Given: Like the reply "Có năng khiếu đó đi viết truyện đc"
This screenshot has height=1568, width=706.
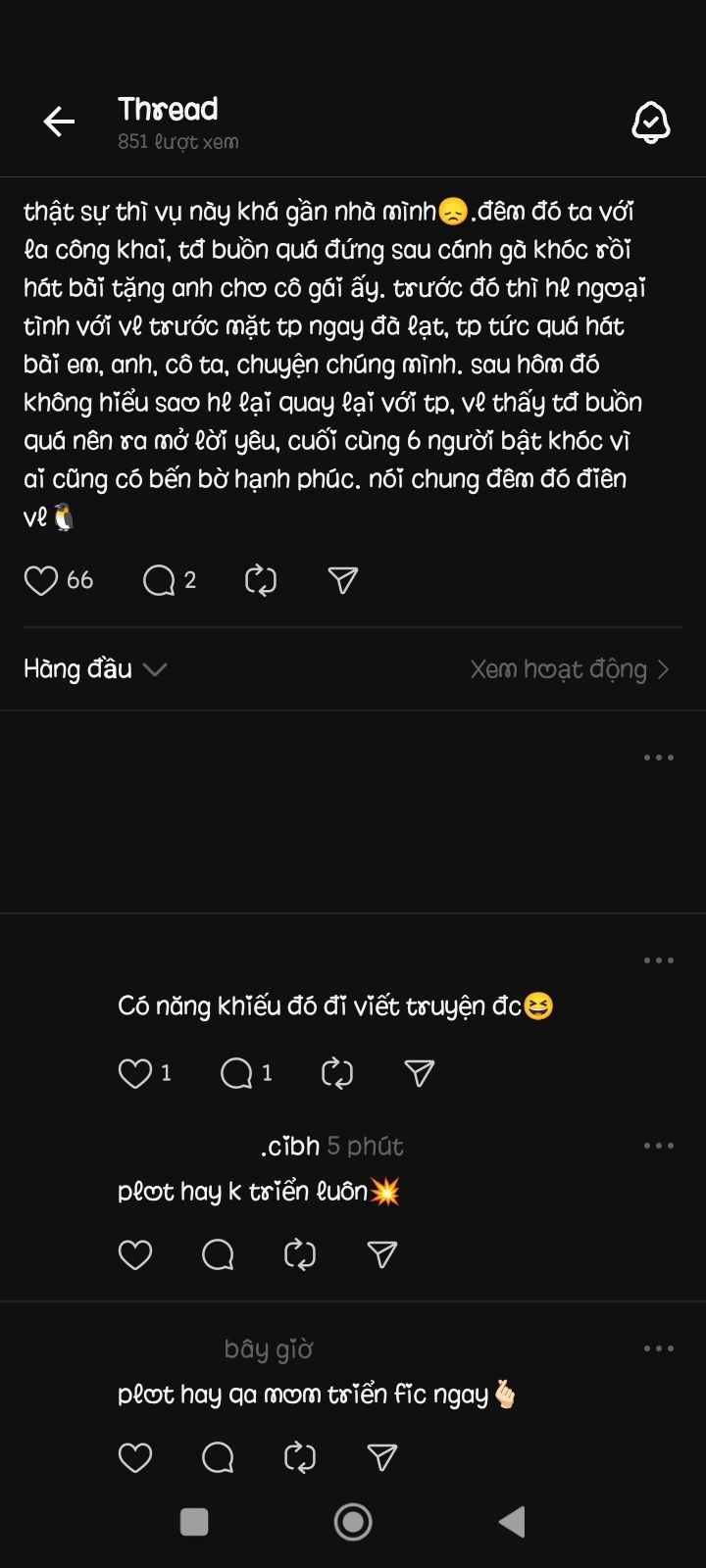Looking at the screenshot, I should (x=135, y=1073).
